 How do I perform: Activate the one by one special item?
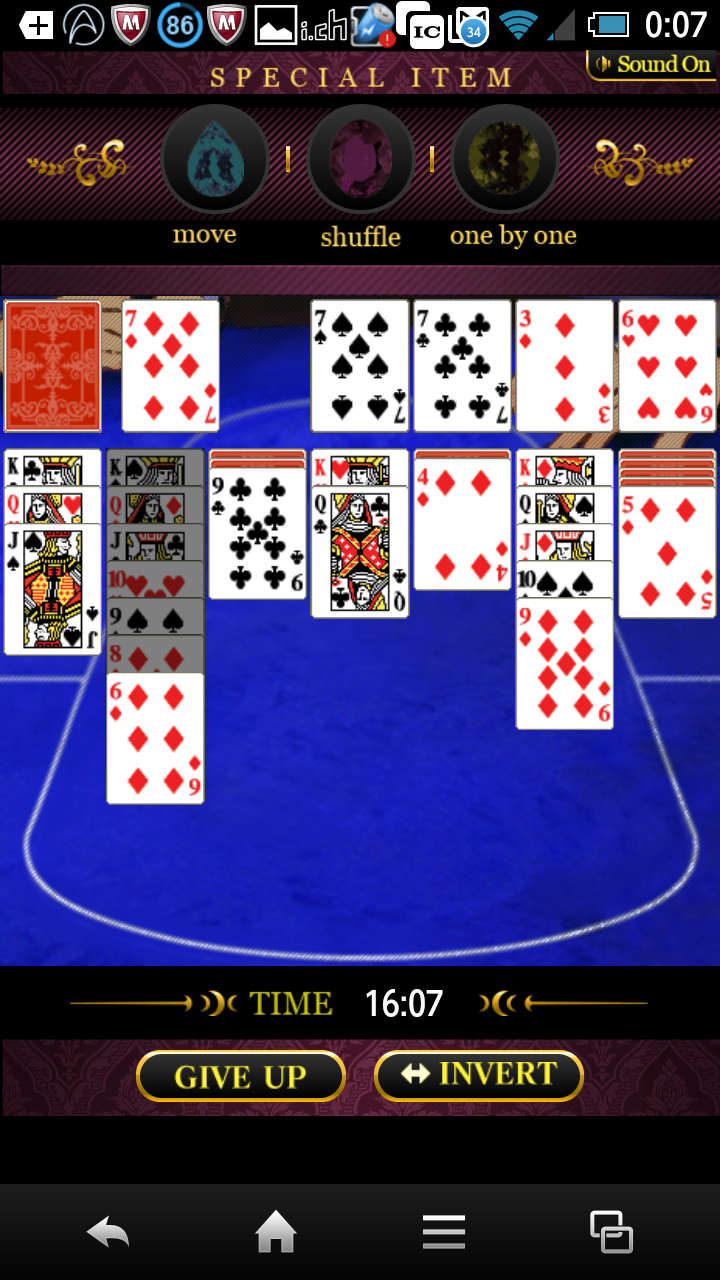505,159
